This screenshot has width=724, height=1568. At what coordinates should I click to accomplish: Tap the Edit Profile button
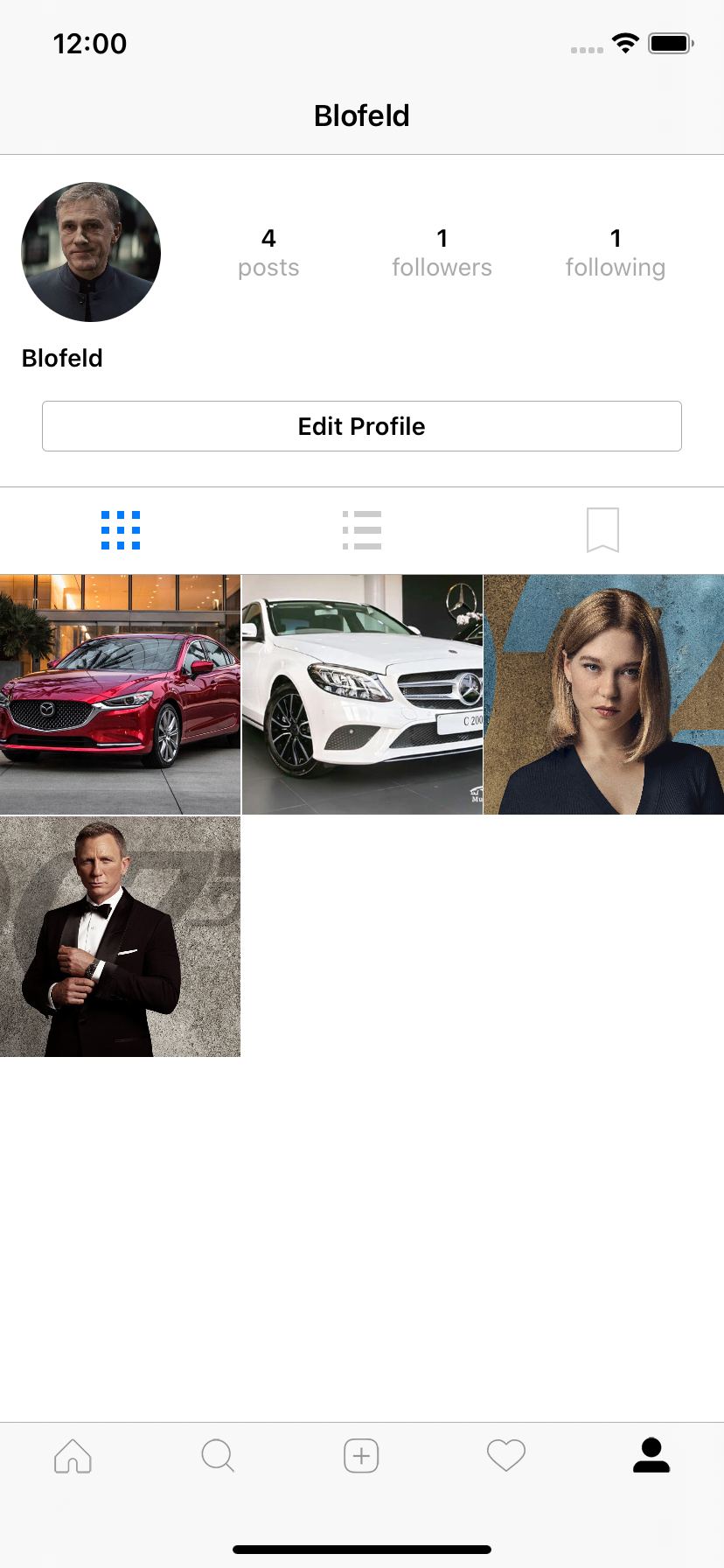coord(361,426)
